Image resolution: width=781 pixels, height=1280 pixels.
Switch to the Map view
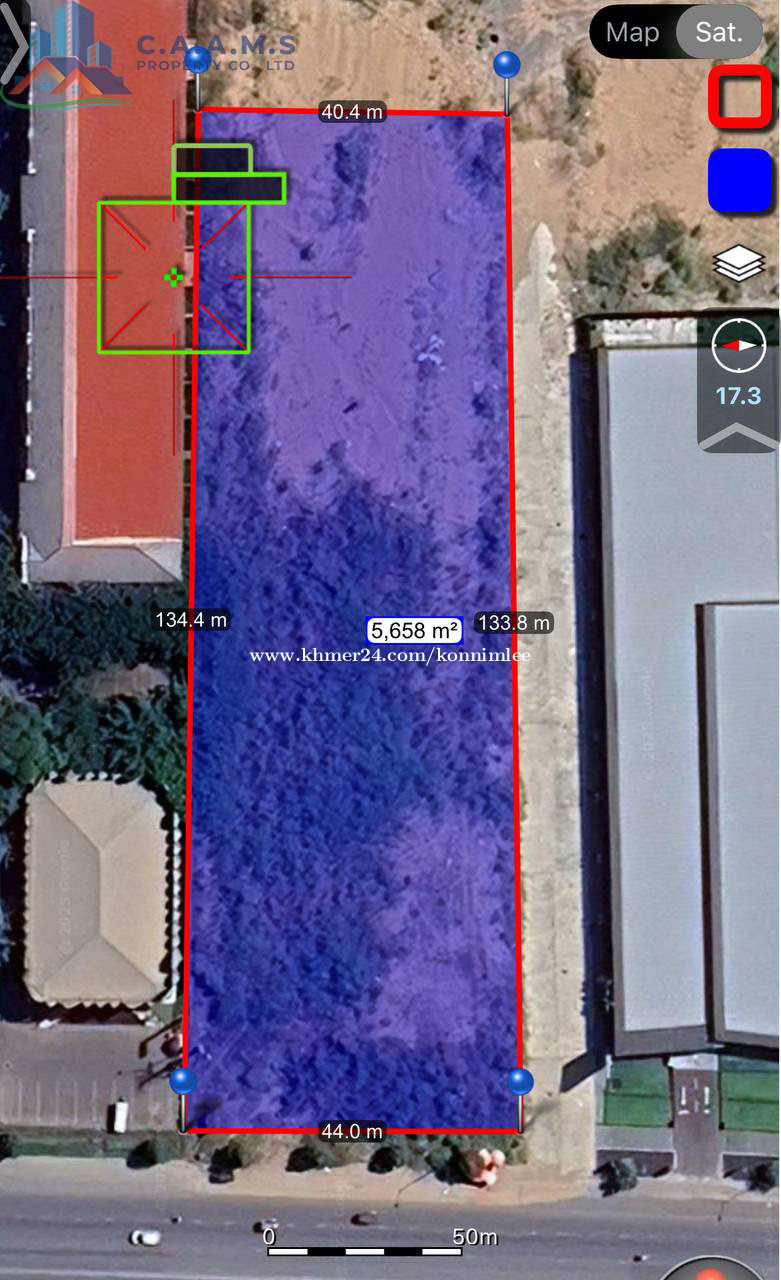click(633, 32)
